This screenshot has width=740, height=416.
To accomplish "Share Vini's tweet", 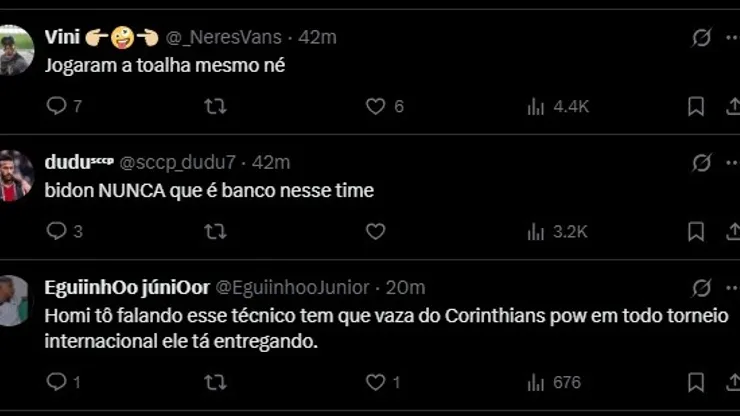I will [734, 106].
